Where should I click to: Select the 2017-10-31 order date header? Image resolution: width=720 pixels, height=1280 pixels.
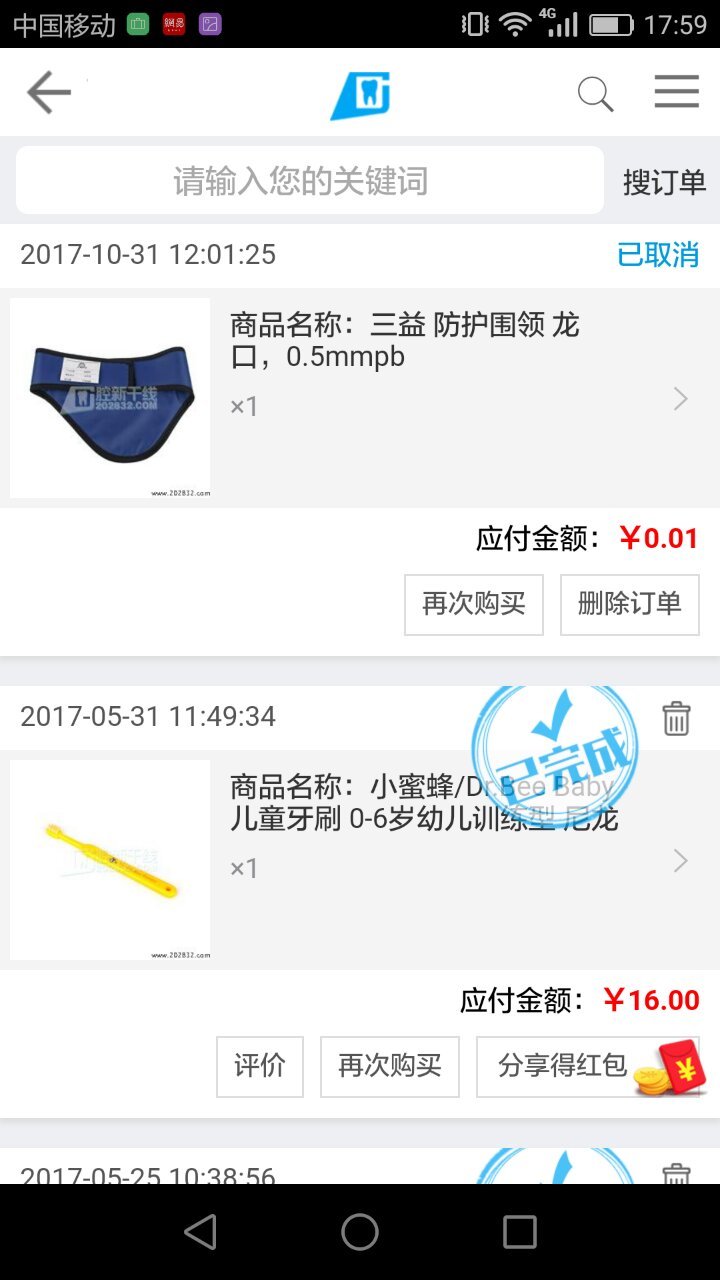pos(150,255)
